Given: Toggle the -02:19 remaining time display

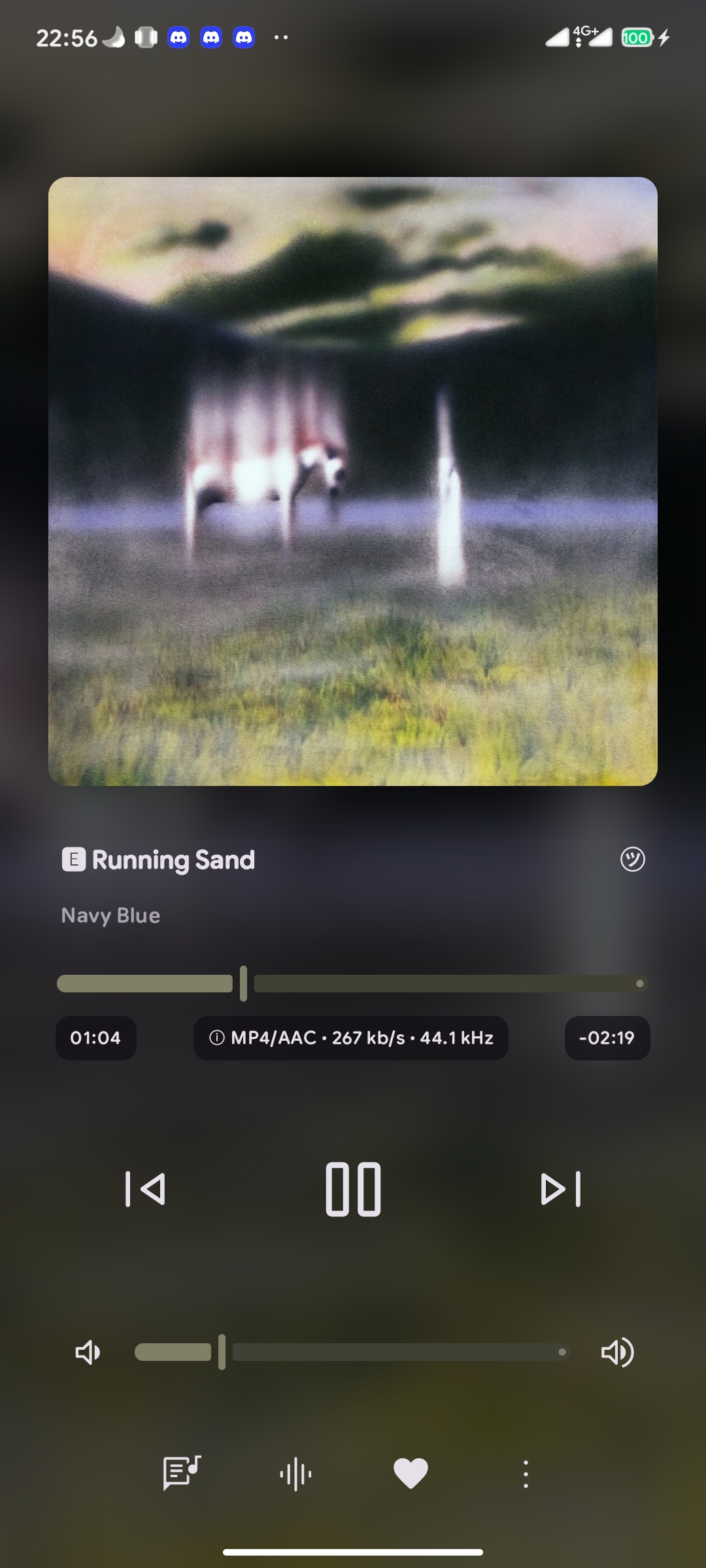Looking at the screenshot, I should click(607, 1037).
